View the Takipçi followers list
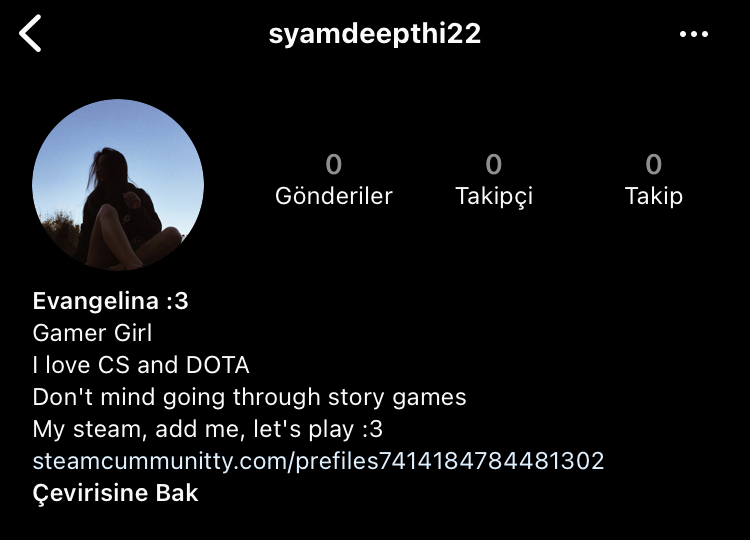This screenshot has width=750, height=540. click(x=494, y=180)
